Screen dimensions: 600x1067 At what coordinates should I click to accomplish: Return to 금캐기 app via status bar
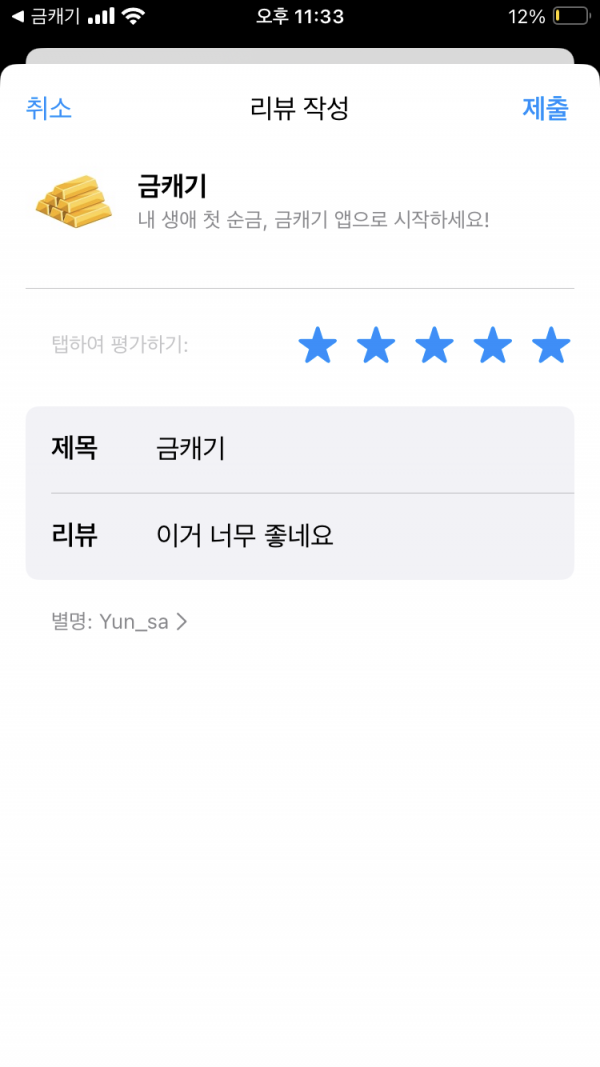click(47, 16)
